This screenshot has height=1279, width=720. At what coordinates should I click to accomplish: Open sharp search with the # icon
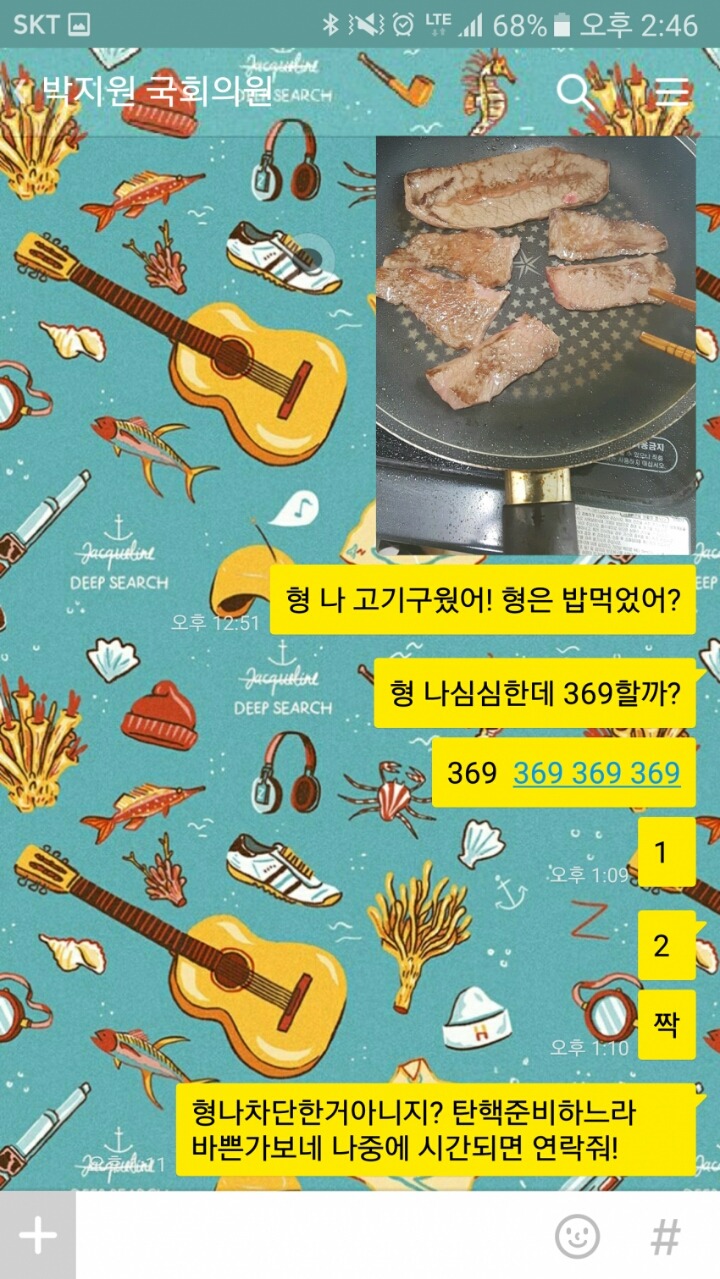point(665,1237)
